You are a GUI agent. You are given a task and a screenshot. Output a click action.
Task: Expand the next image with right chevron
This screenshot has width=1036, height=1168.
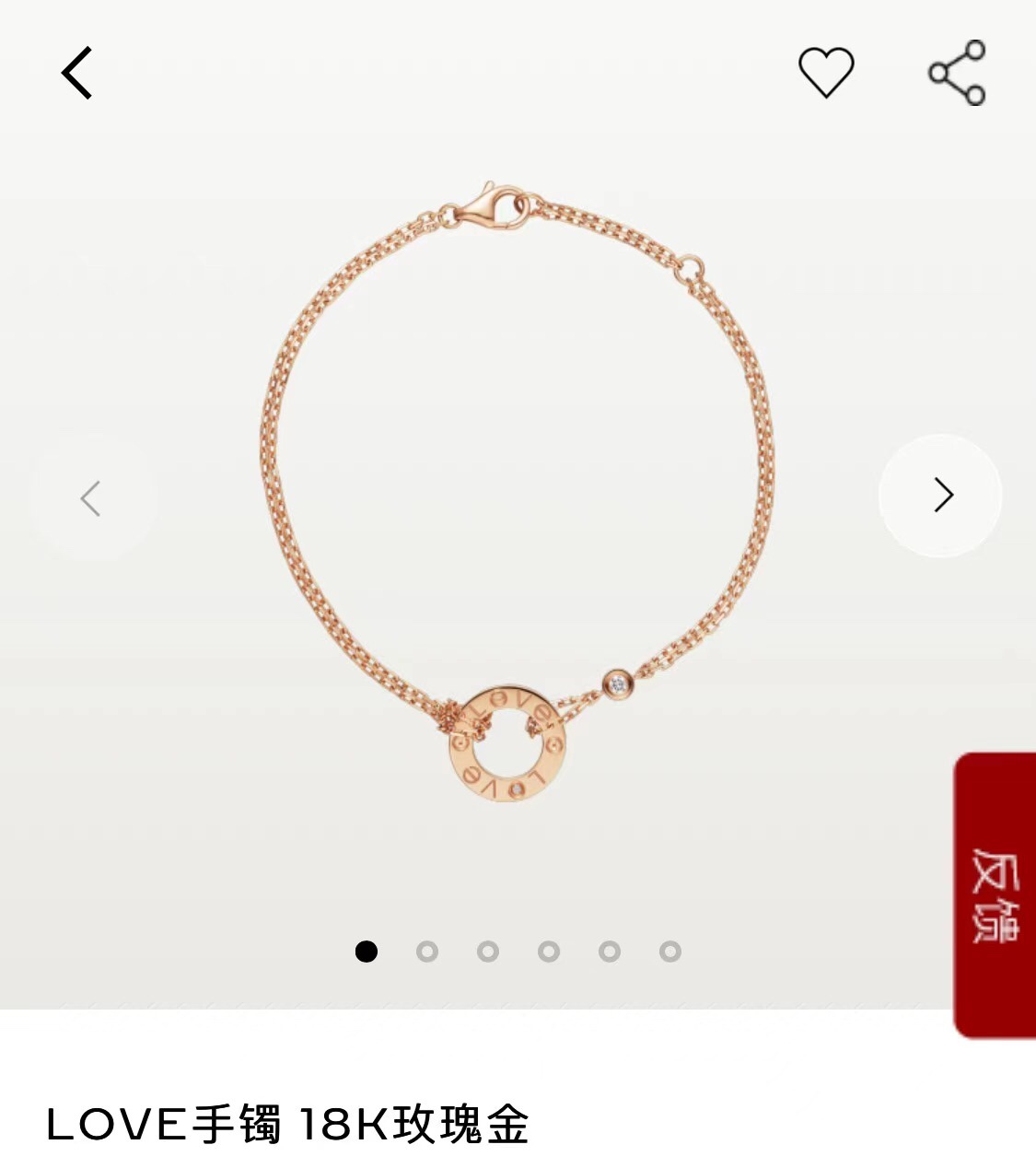(939, 496)
